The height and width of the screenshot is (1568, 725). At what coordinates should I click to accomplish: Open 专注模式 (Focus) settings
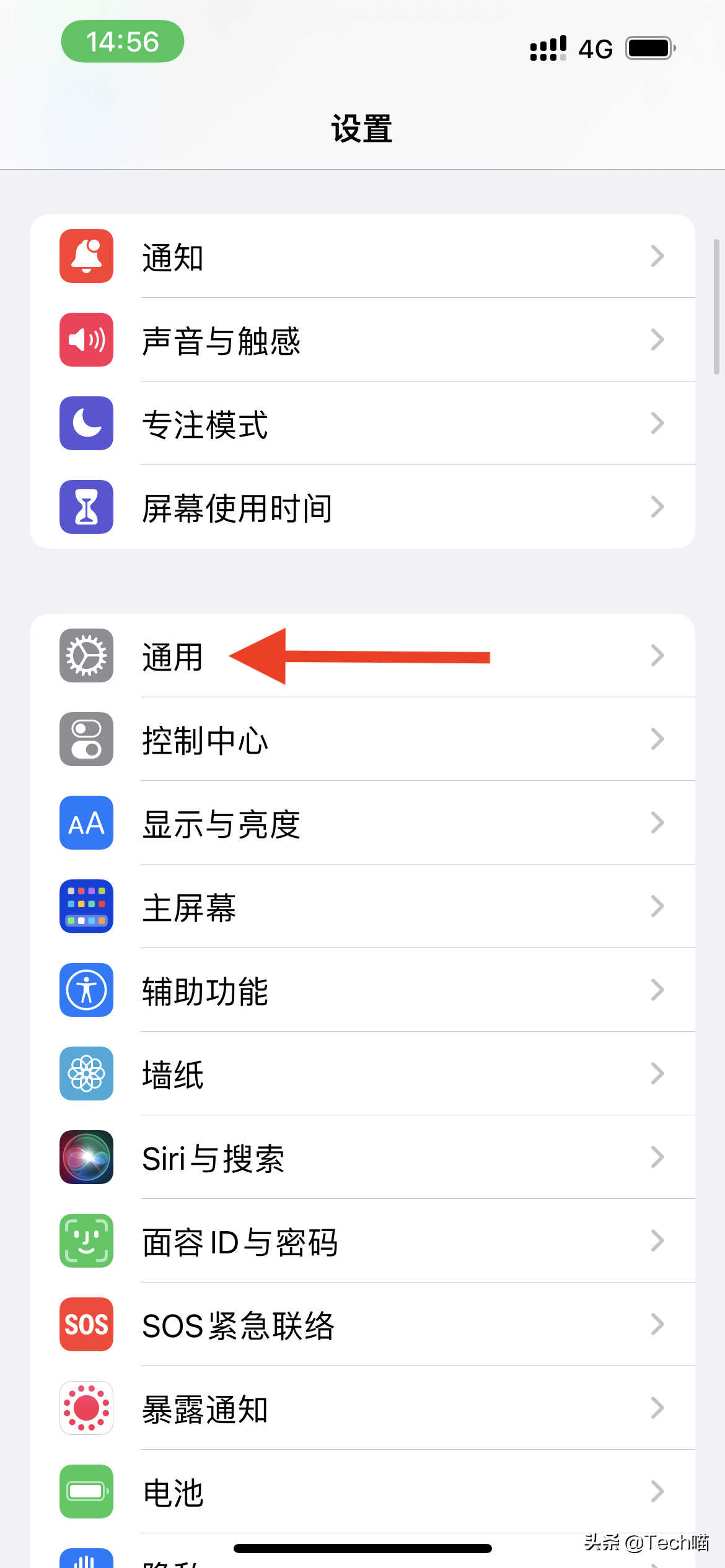(x=362, y=424)
